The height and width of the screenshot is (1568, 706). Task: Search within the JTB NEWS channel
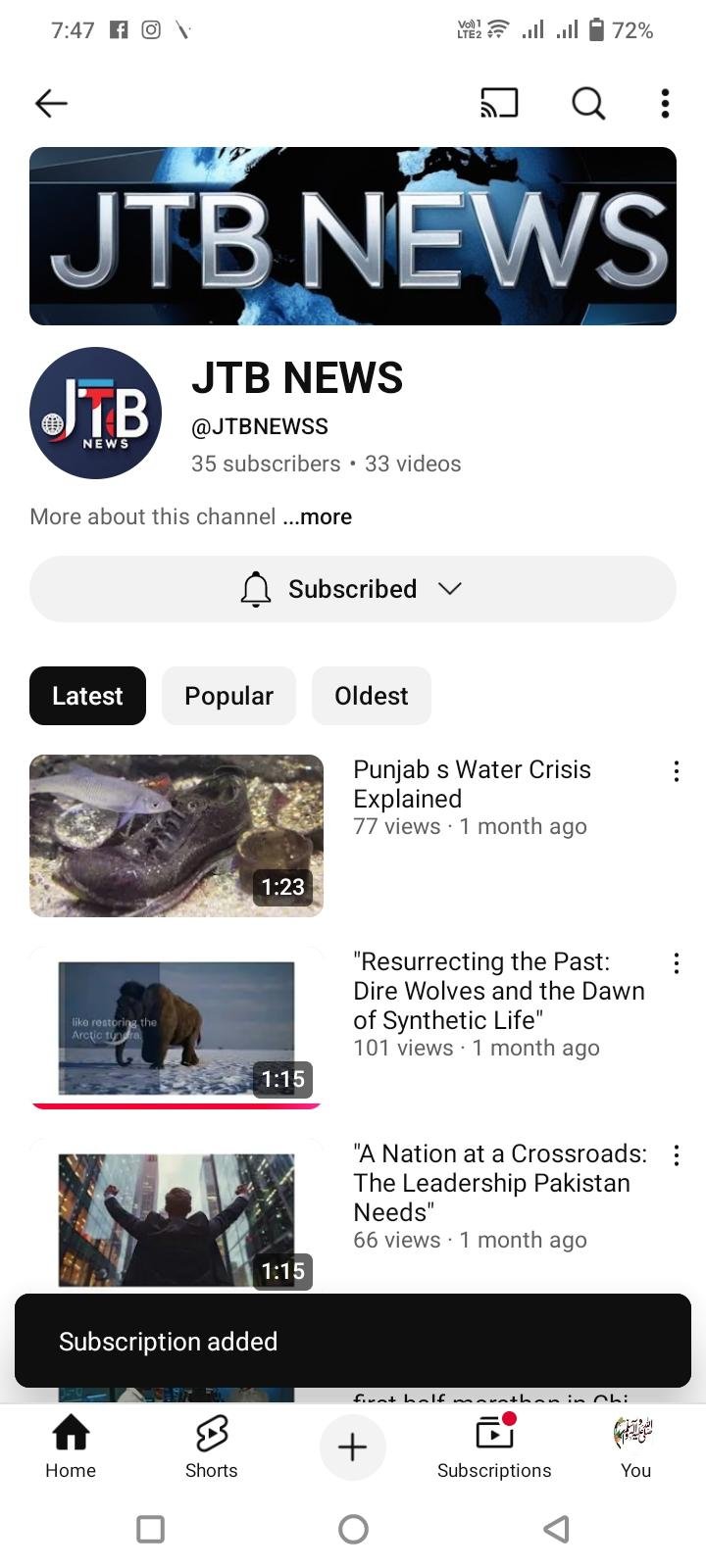coord(588,103)
